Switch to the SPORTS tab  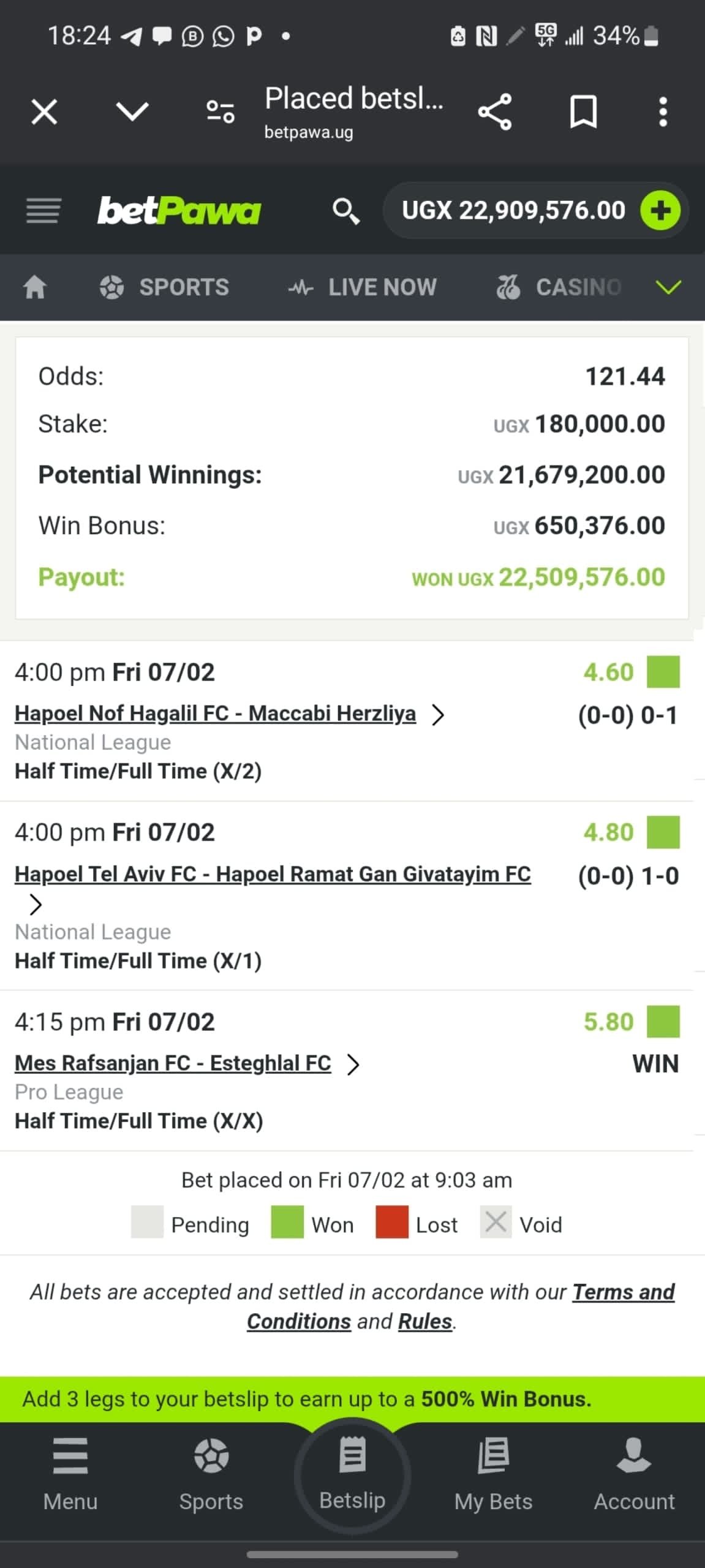(x=164, y=287)
